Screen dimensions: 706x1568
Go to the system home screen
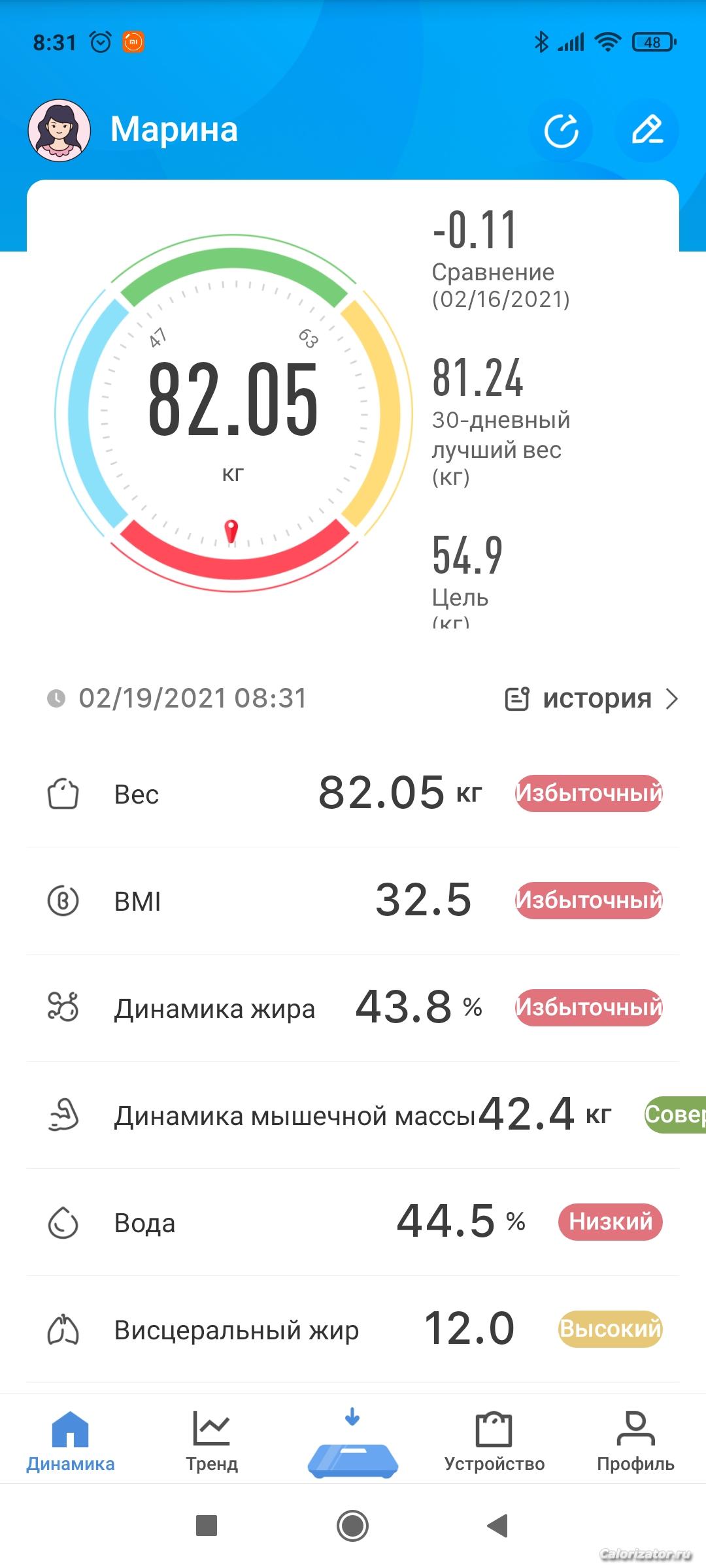pyautogui.click(x=353, y=1526)
